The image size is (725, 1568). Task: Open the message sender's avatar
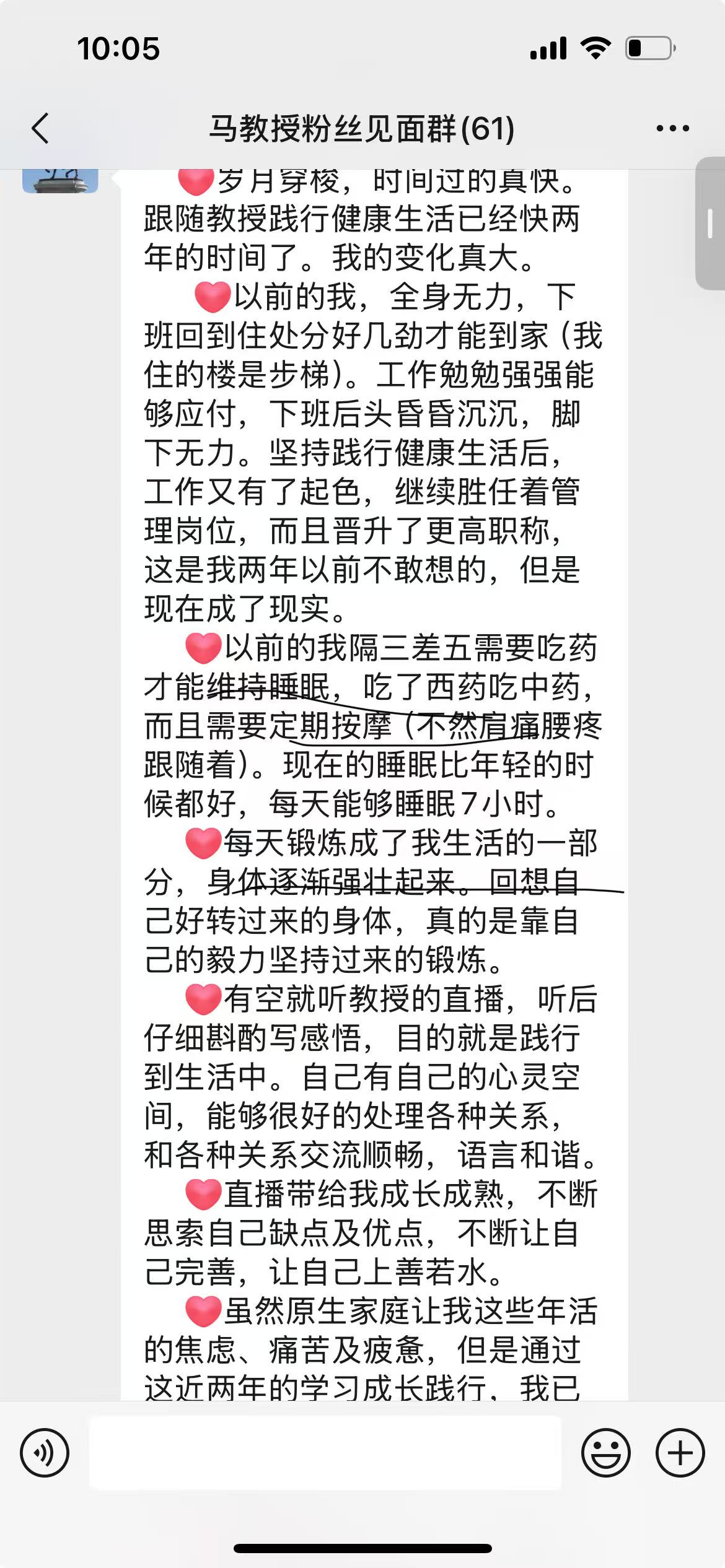click(60, 180)
